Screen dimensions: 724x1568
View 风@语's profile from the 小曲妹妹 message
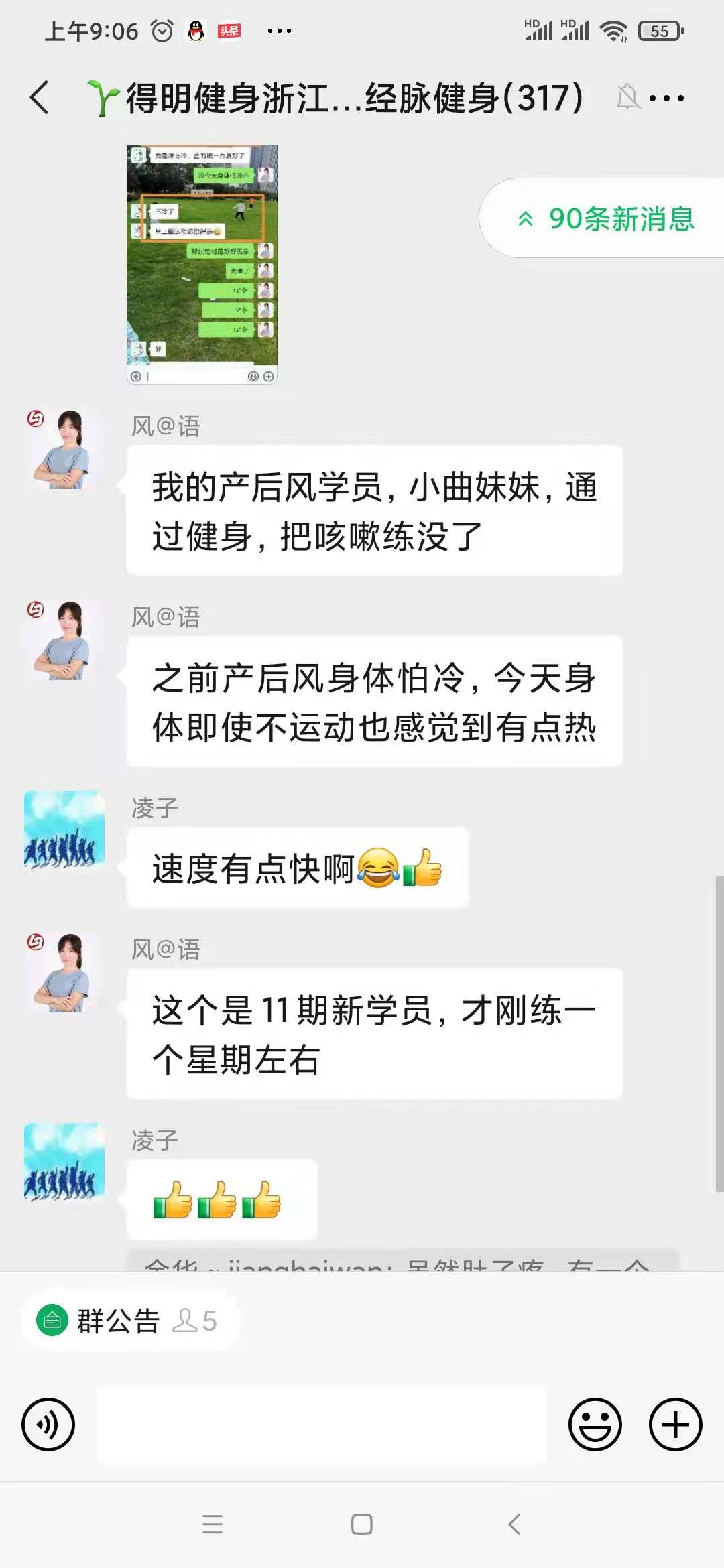(x=64, y=449)
